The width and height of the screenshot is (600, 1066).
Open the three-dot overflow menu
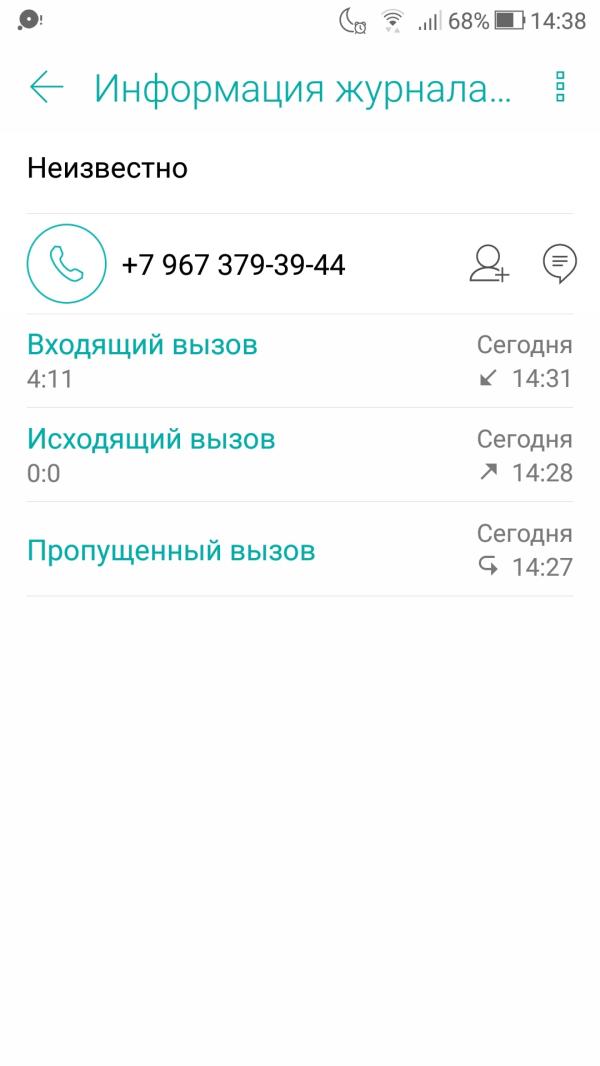tap(560, 88)
